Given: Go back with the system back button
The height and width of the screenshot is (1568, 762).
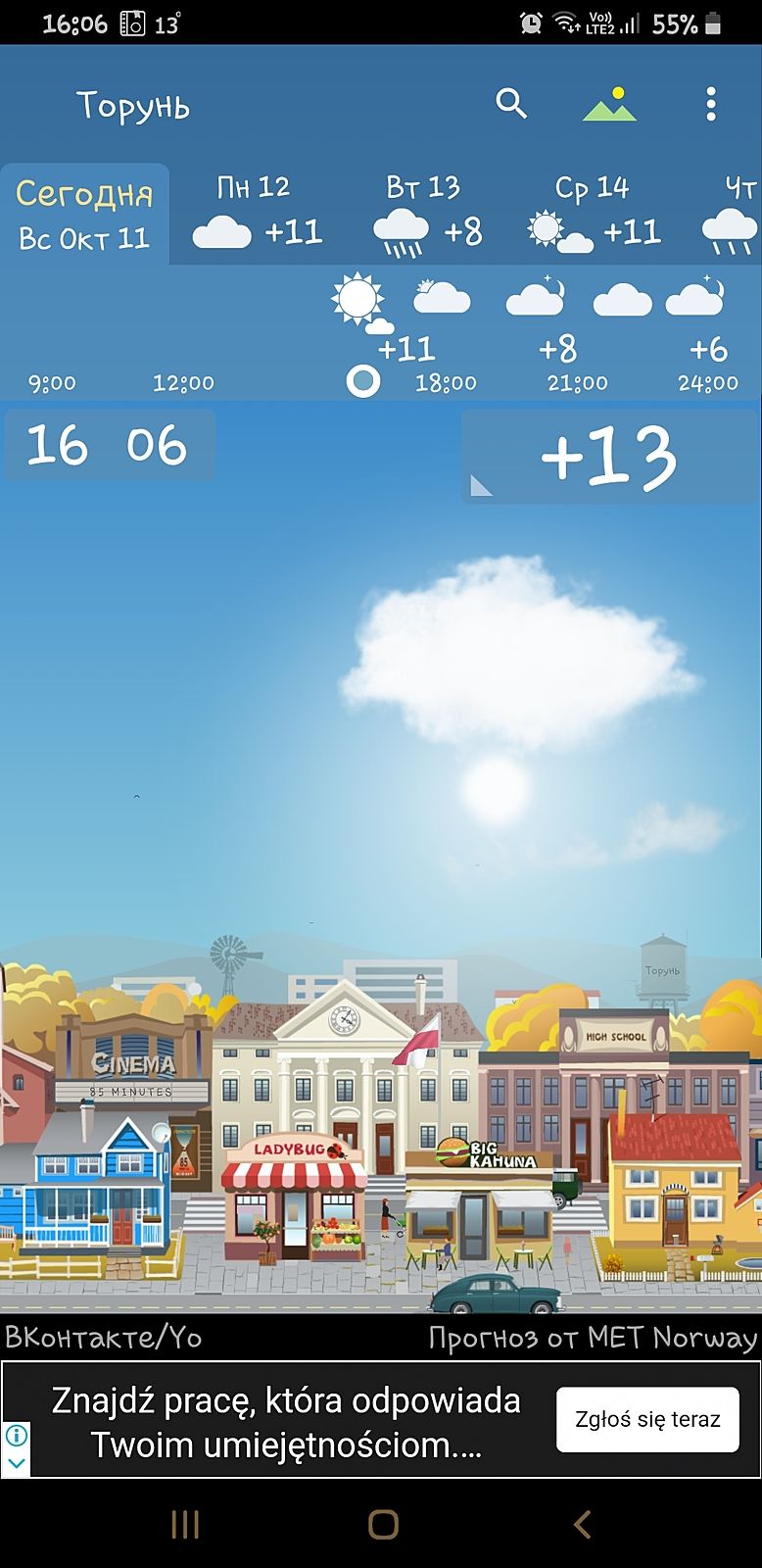Looking at the screenshot, I should 582,1524.
